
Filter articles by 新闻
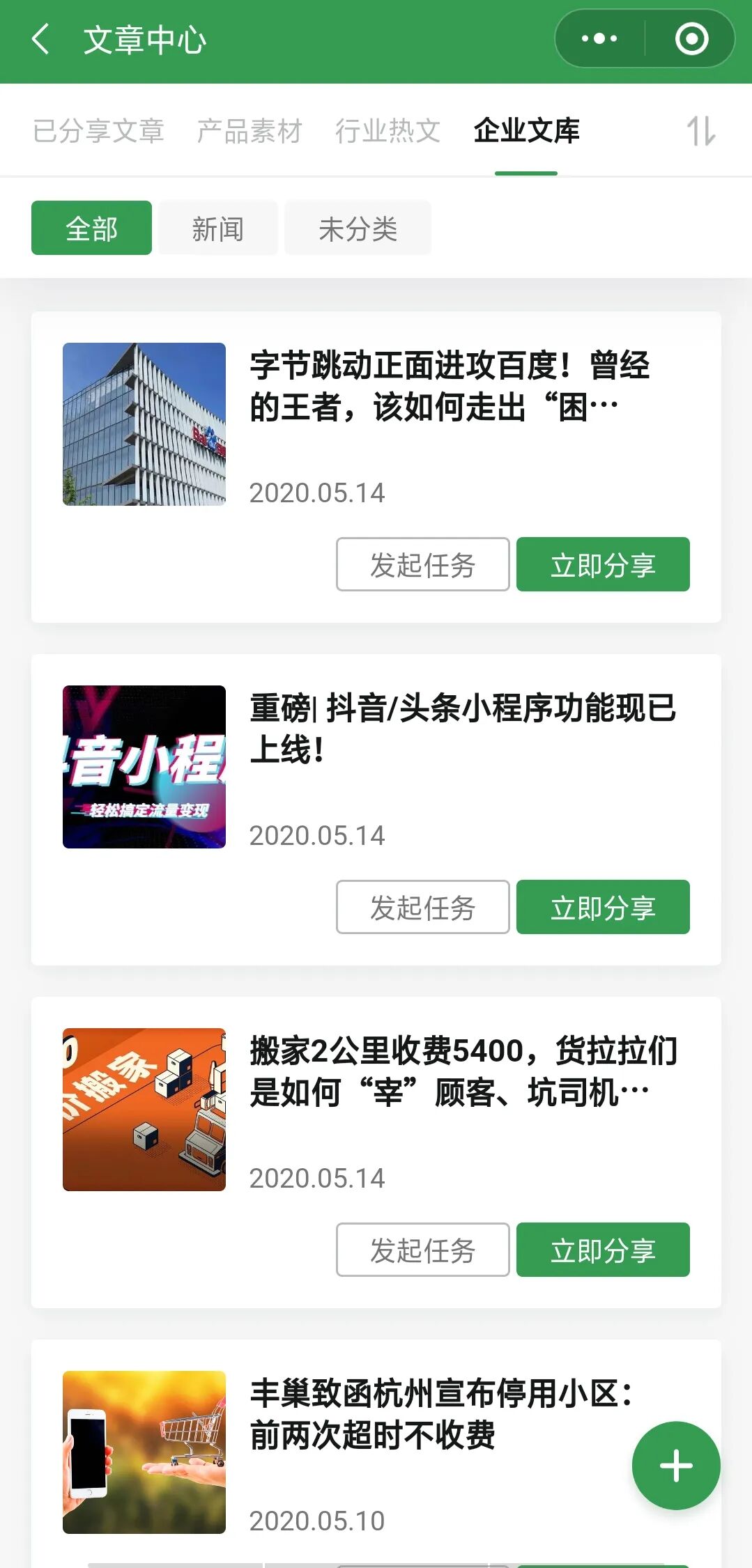pos(218,228)
